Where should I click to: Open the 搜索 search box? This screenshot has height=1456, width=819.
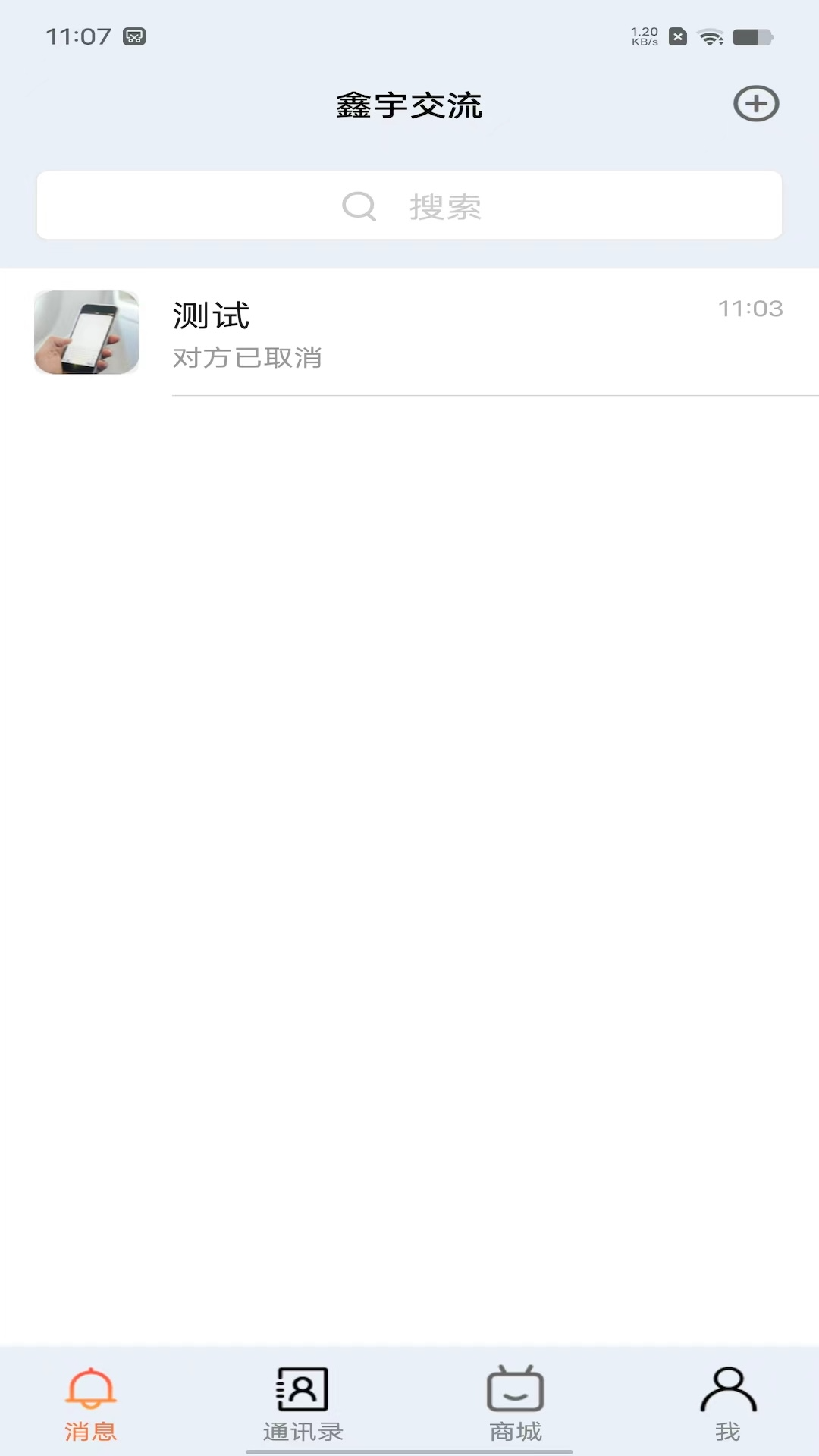coord(409,206)
